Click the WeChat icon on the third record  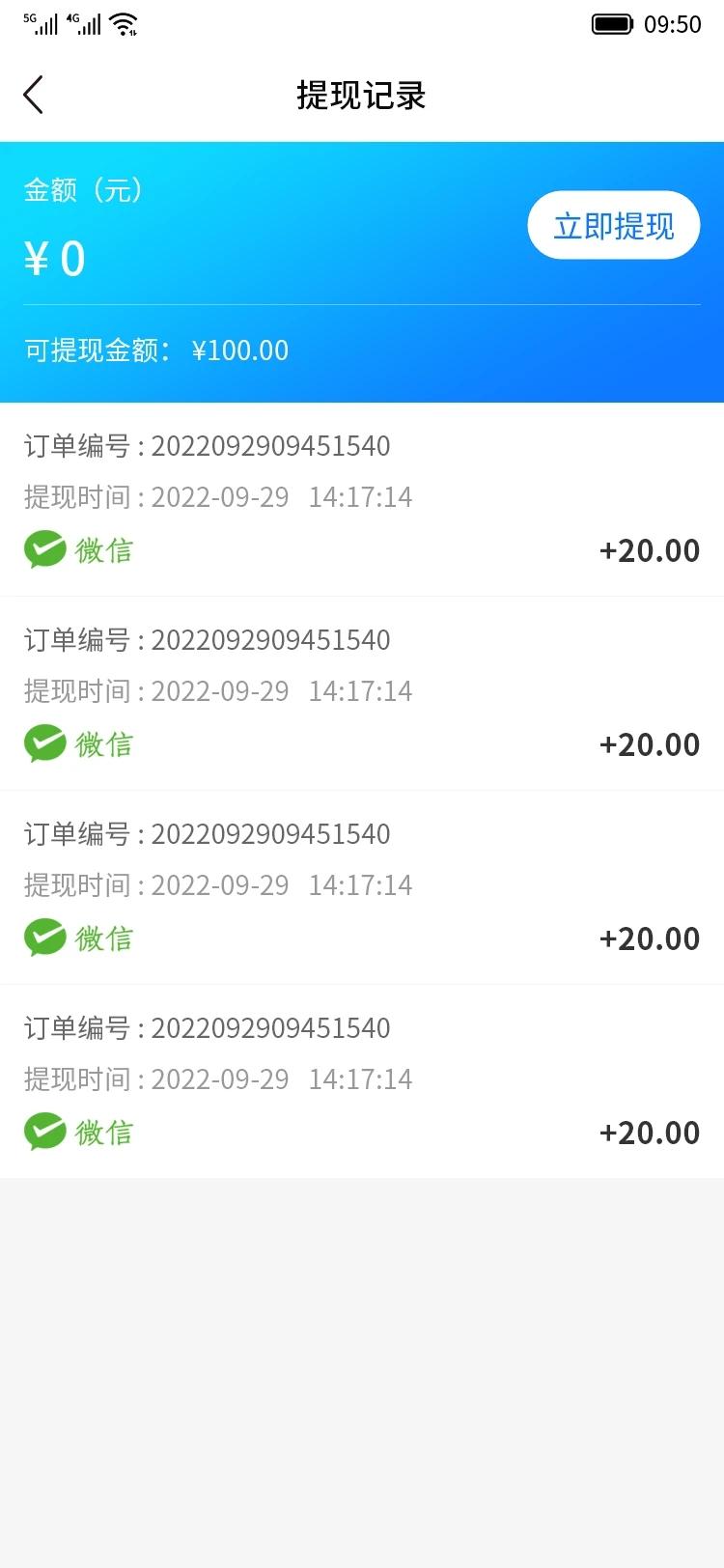(41, 937)
